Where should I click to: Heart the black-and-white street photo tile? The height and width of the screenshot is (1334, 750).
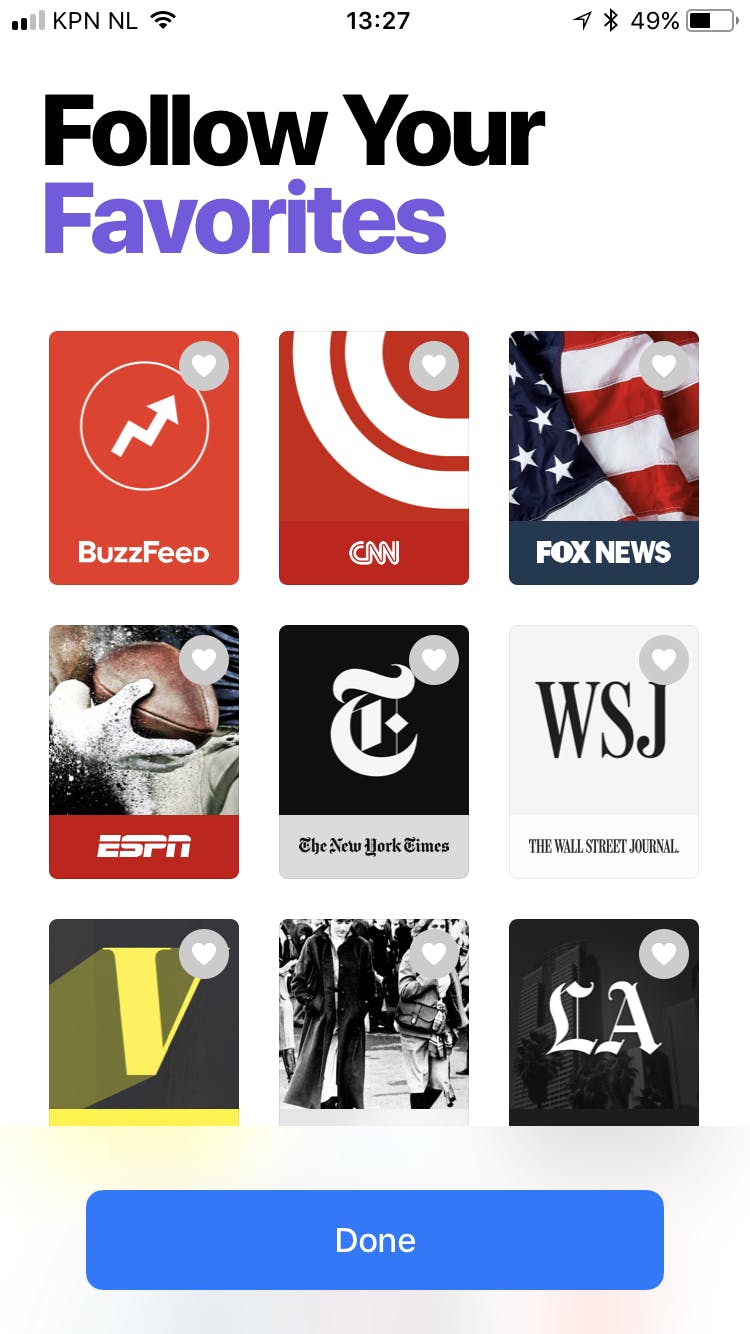pyautogui.click(x=434, y=954)
